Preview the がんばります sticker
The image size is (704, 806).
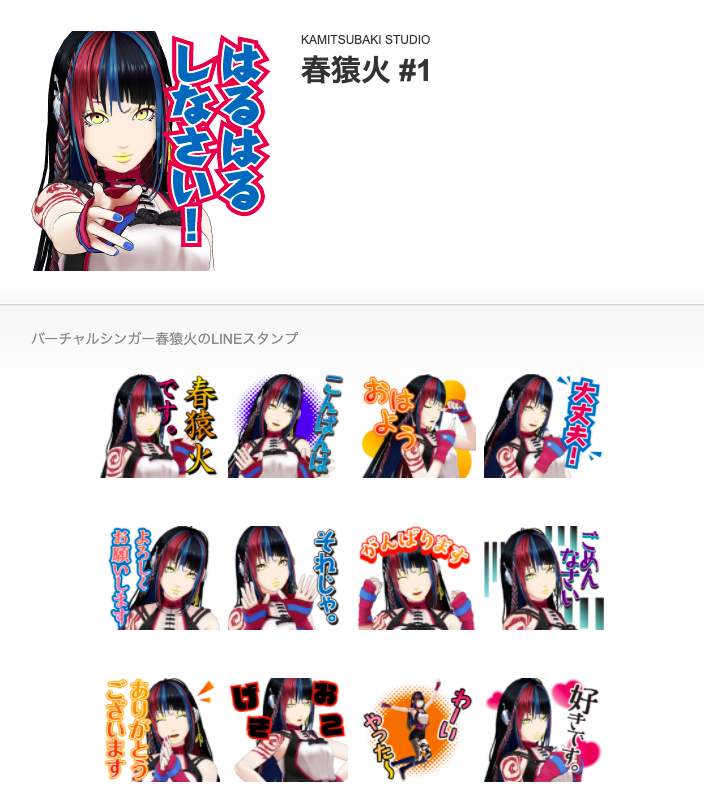pos(416,578)
